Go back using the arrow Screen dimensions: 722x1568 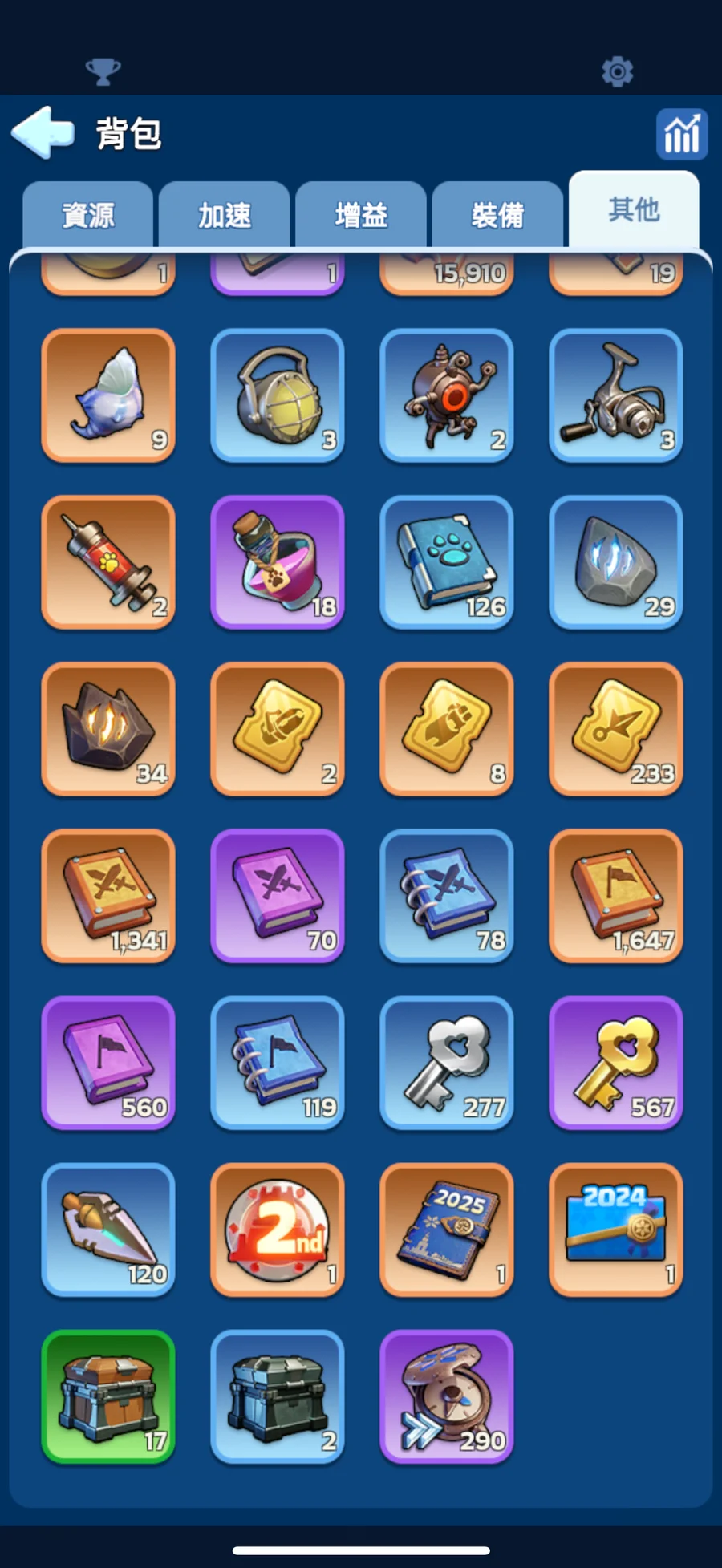coord(43,132)
